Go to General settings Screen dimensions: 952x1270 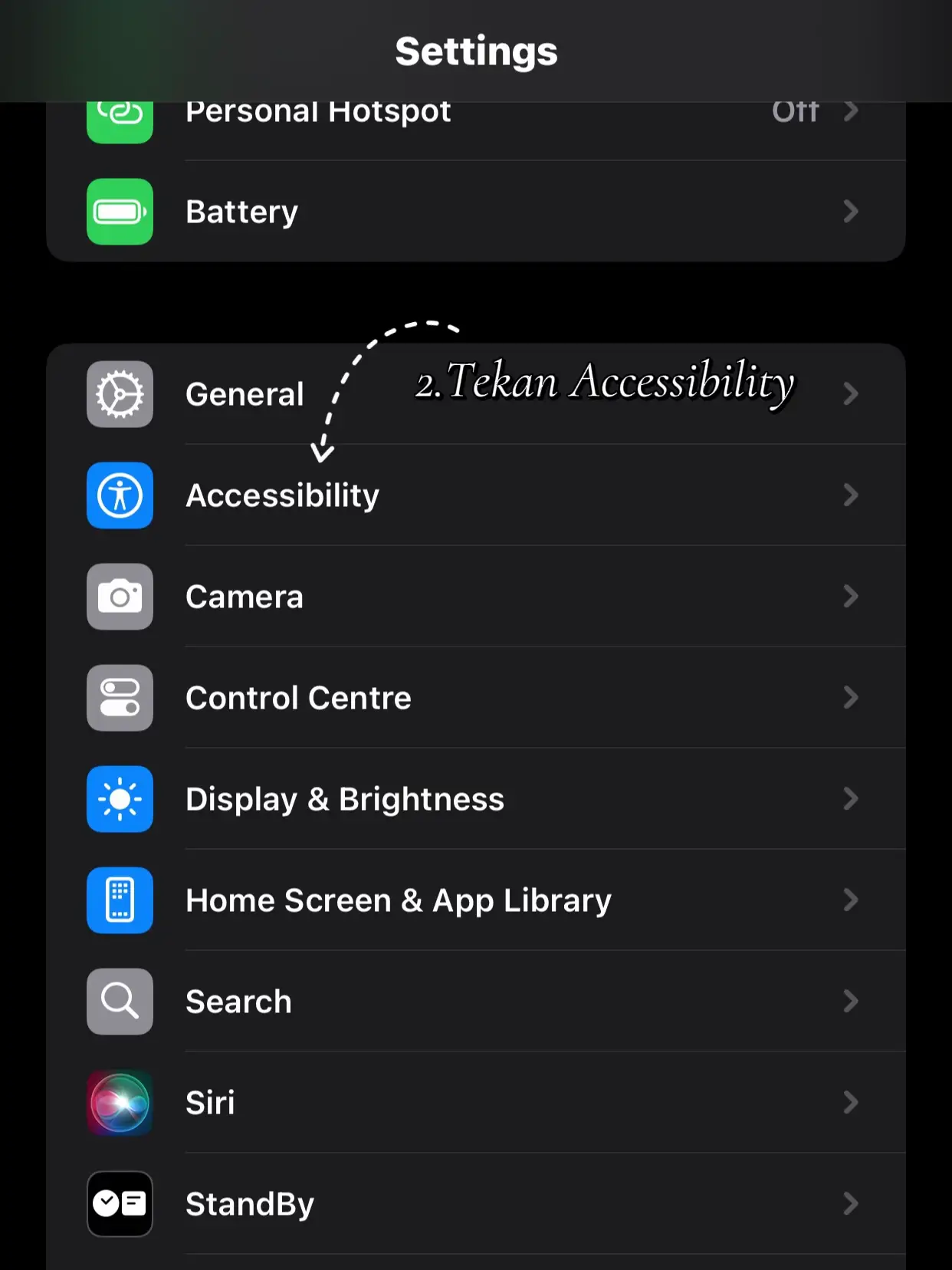245,394
